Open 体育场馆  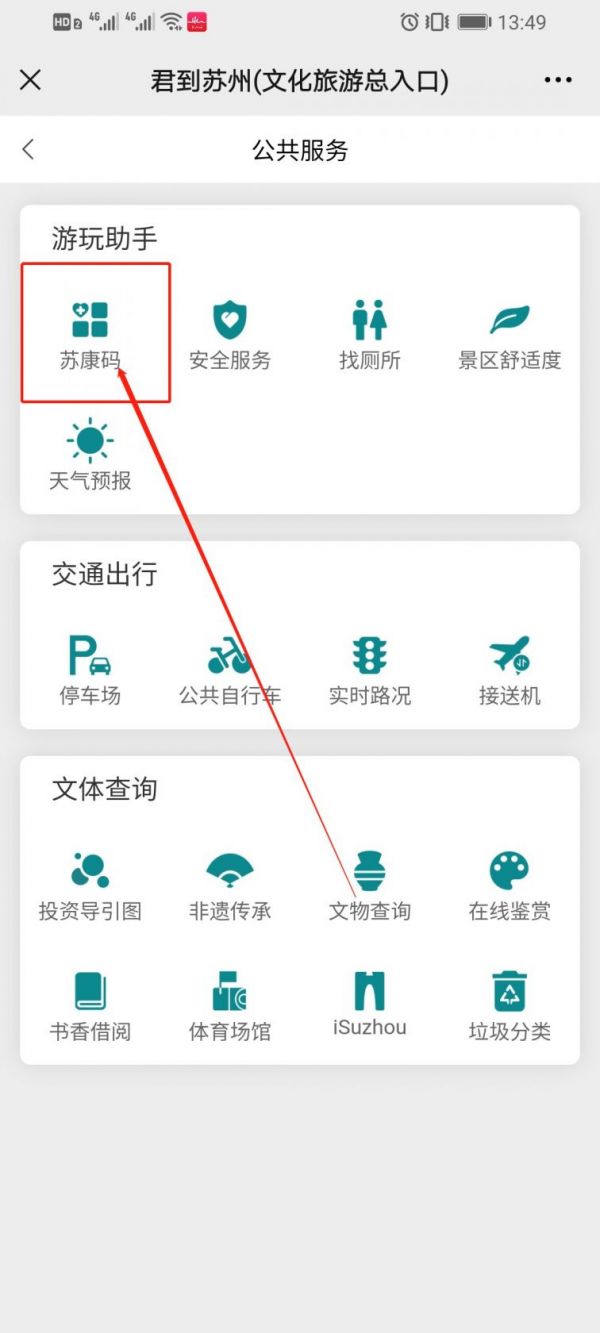pyautogui.click(x=230, y=1006)
